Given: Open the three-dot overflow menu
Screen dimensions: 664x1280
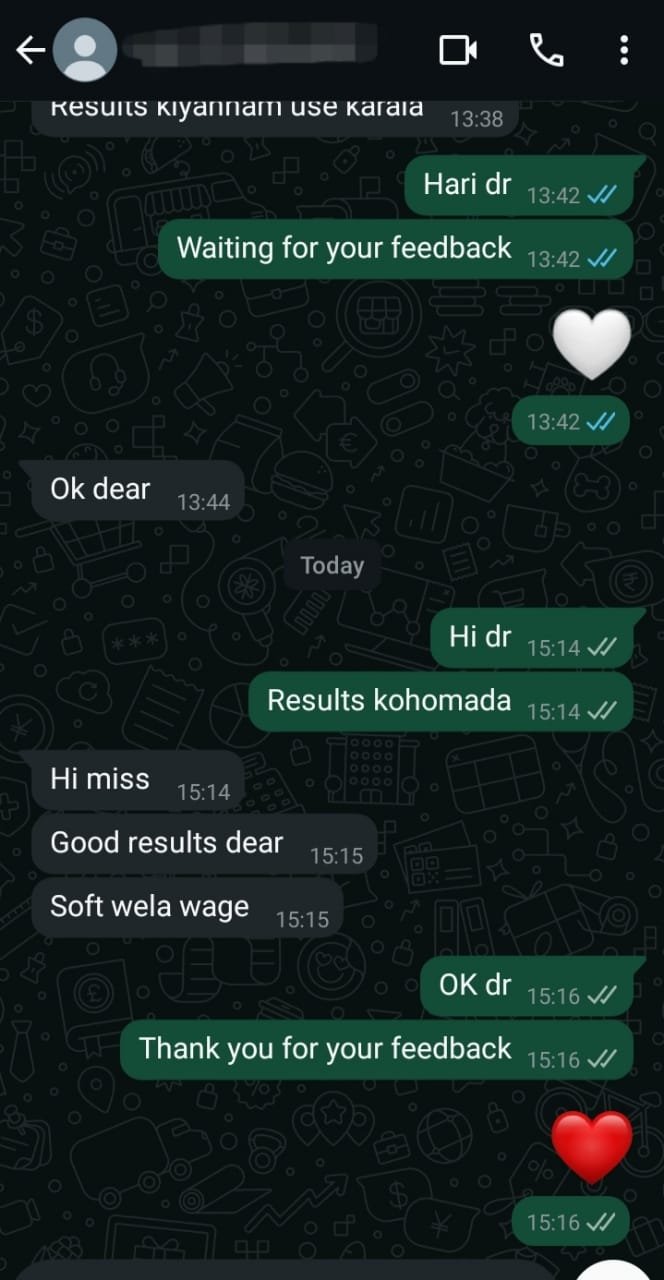Looking at the screenshot, I should [624, 50].
